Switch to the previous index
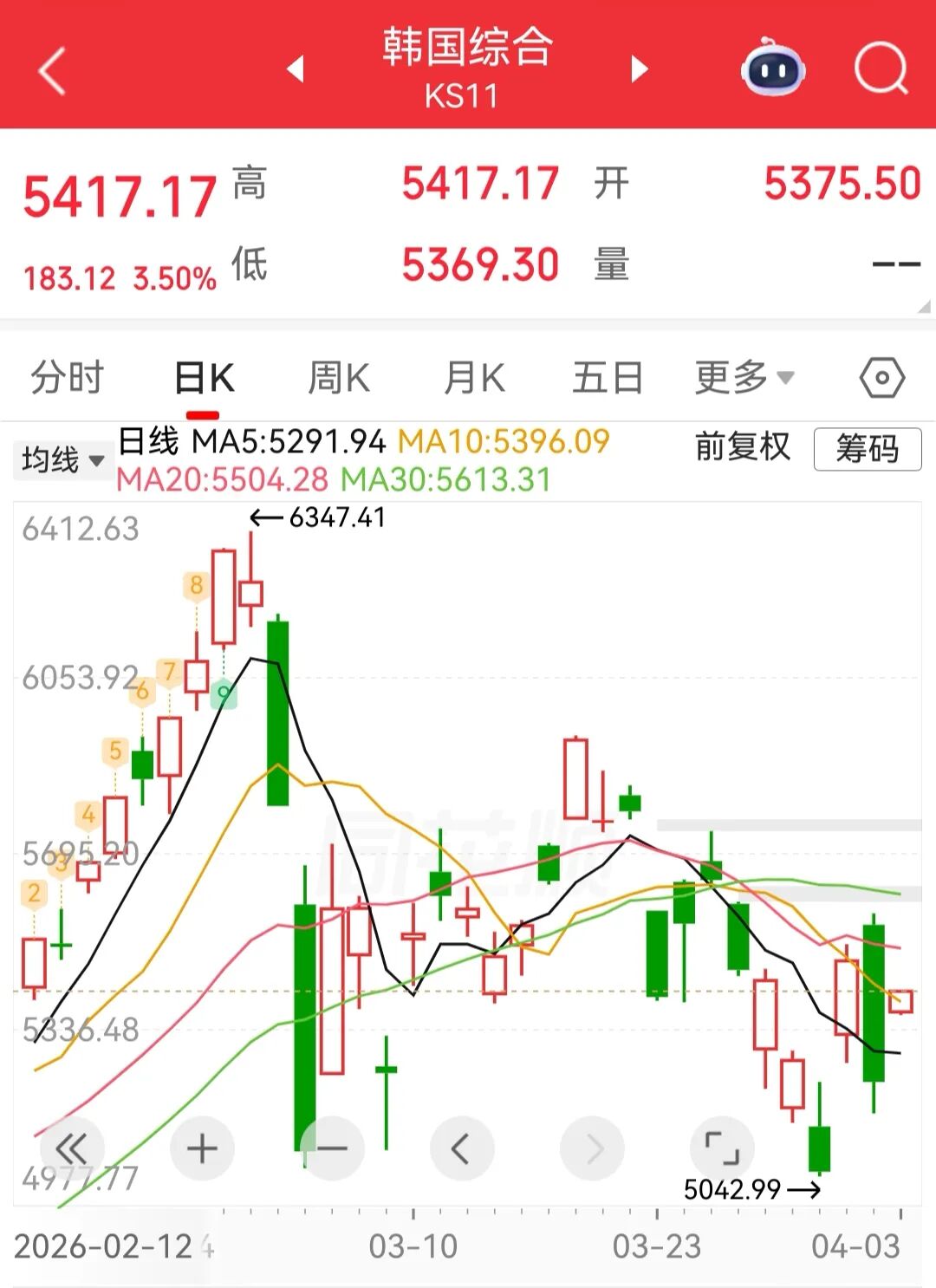Viewport: 936px width, 1288px height. point(296,68)
